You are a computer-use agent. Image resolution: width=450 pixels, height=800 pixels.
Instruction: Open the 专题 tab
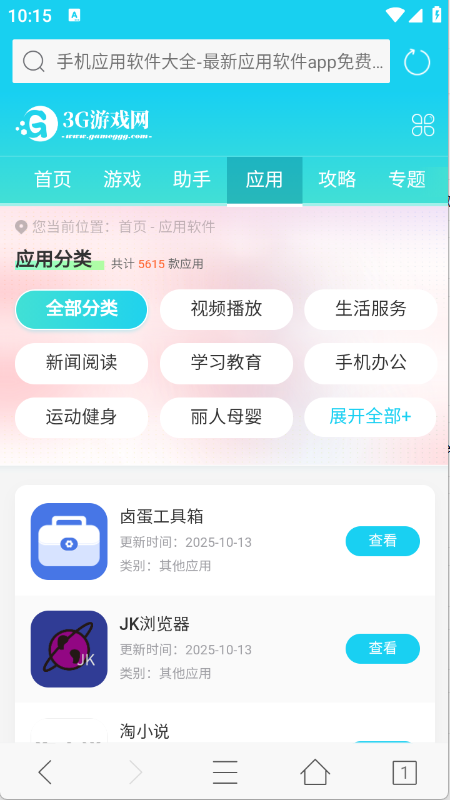click(407, 180)
